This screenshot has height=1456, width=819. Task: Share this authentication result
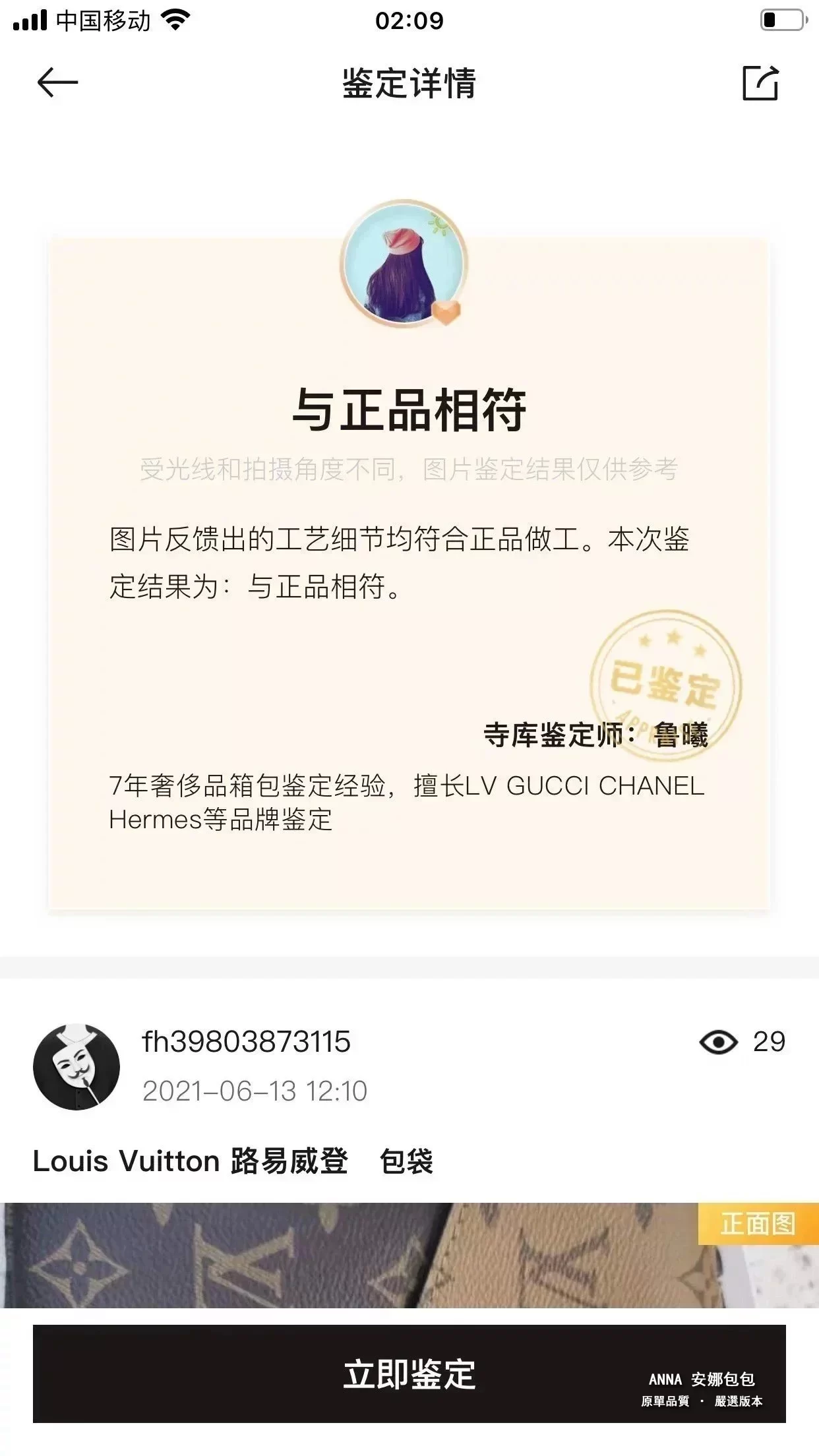[x=760, y=83]
